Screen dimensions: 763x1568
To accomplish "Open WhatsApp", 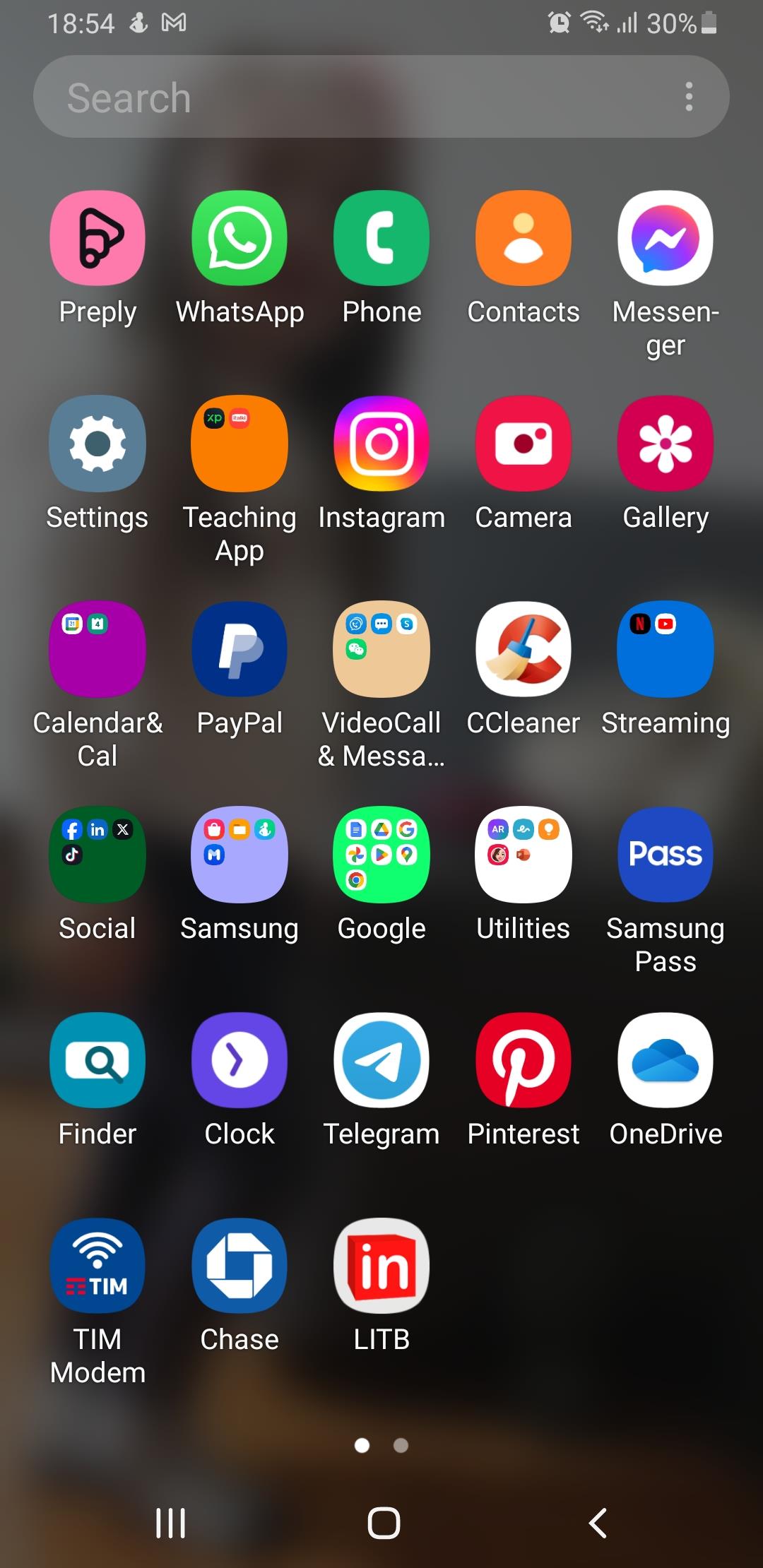I will [x=239, y=238].
